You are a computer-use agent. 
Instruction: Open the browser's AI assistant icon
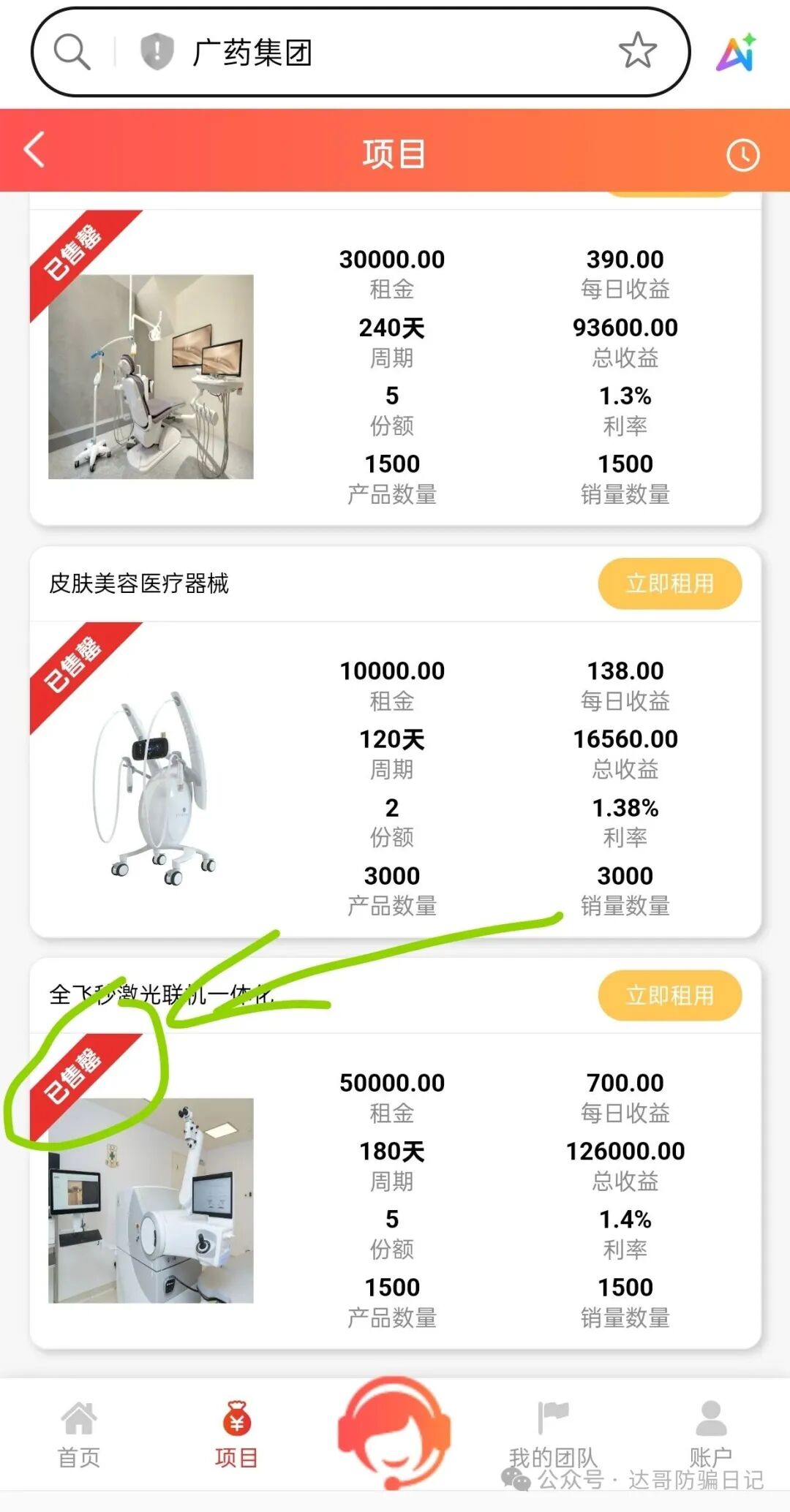coord(736,53)
